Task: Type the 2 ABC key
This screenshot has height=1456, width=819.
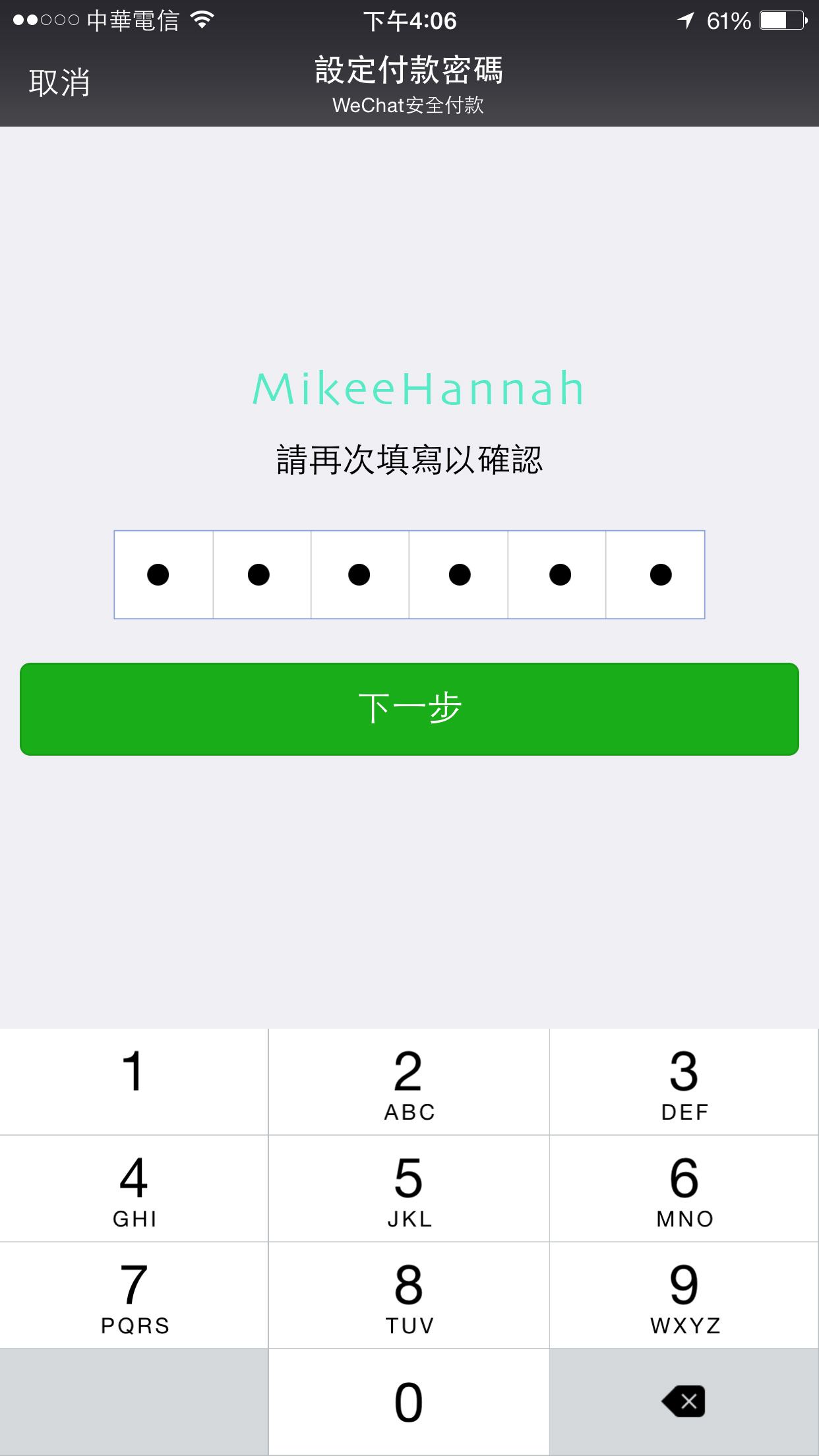Action: click(x=409, y=1081)
